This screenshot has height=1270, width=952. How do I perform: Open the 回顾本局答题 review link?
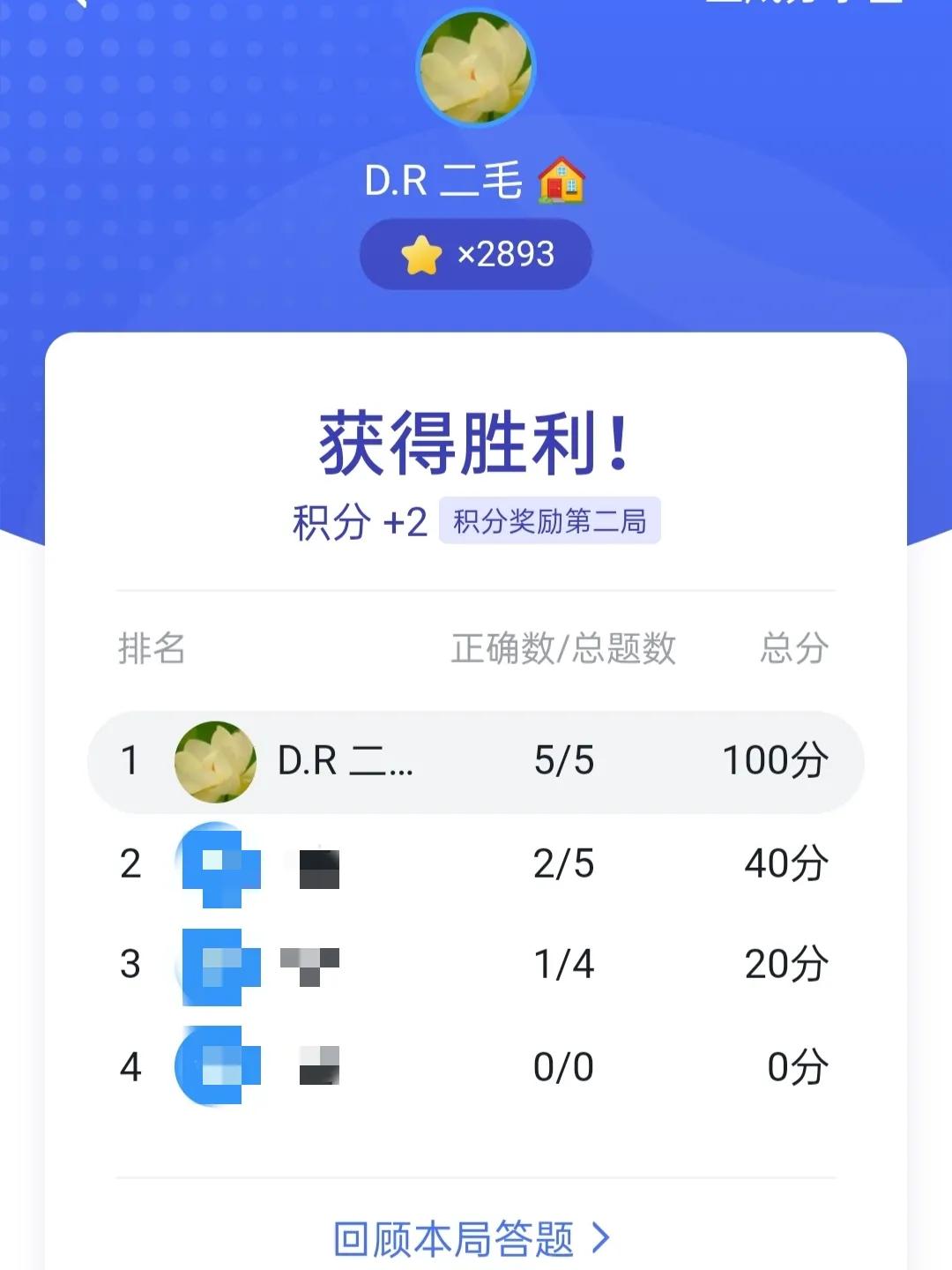(x=472, y=1238)
